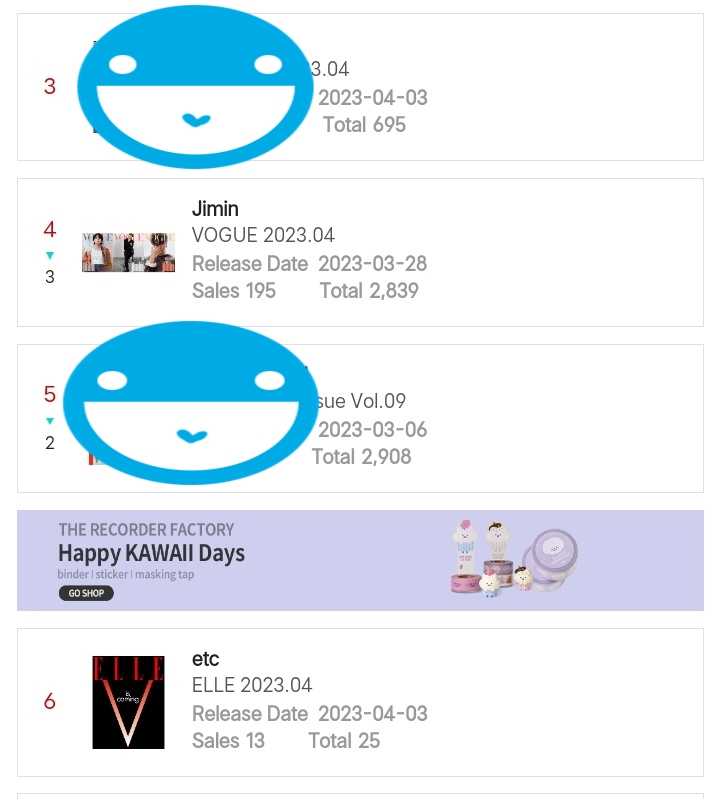Open the rank 5 Vol.09 item
The image size is (720, 799).
click(360, 418)
